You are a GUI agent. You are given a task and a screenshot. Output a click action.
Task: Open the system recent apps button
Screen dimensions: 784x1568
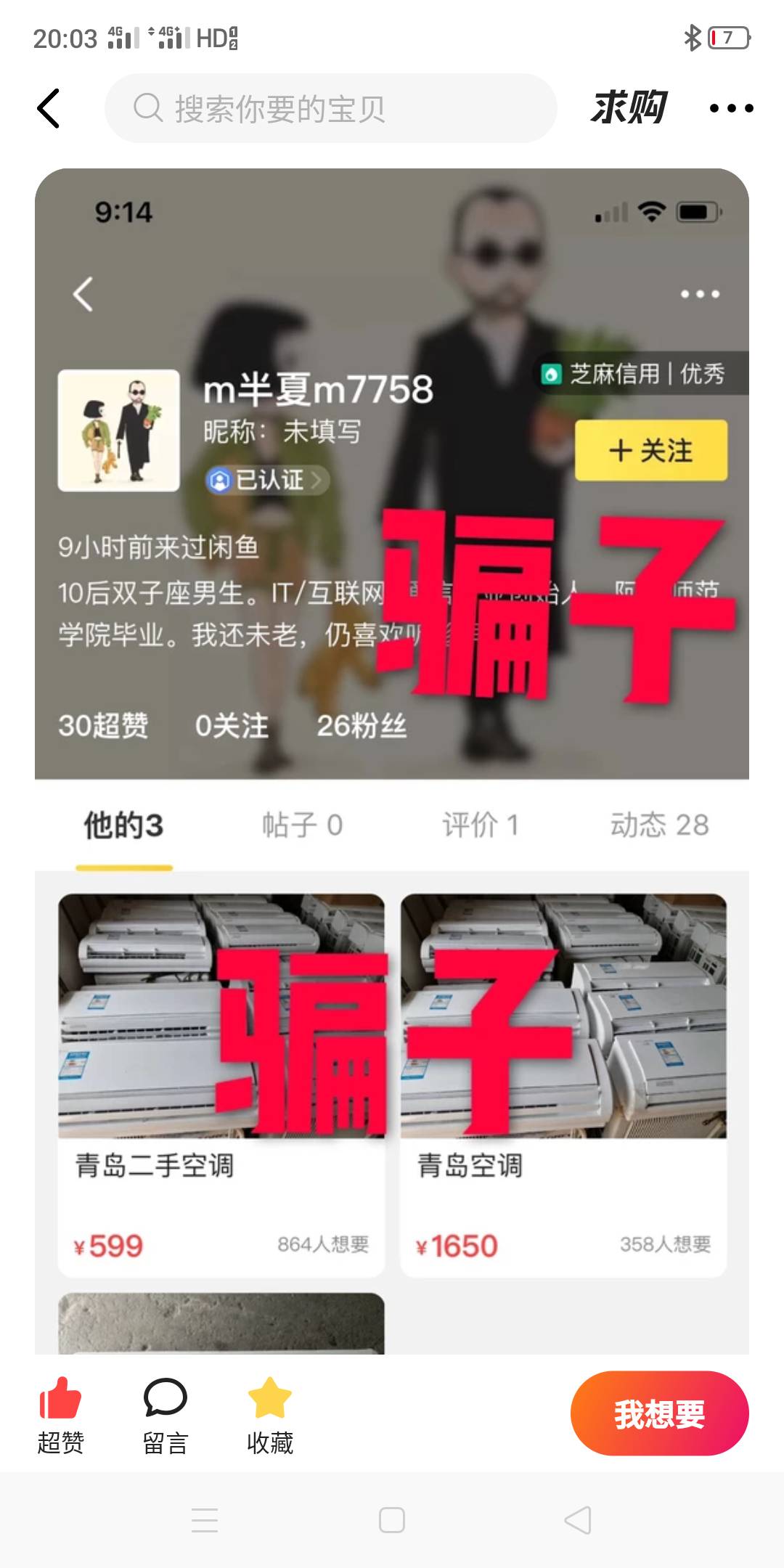click(x=205, y=1519)
